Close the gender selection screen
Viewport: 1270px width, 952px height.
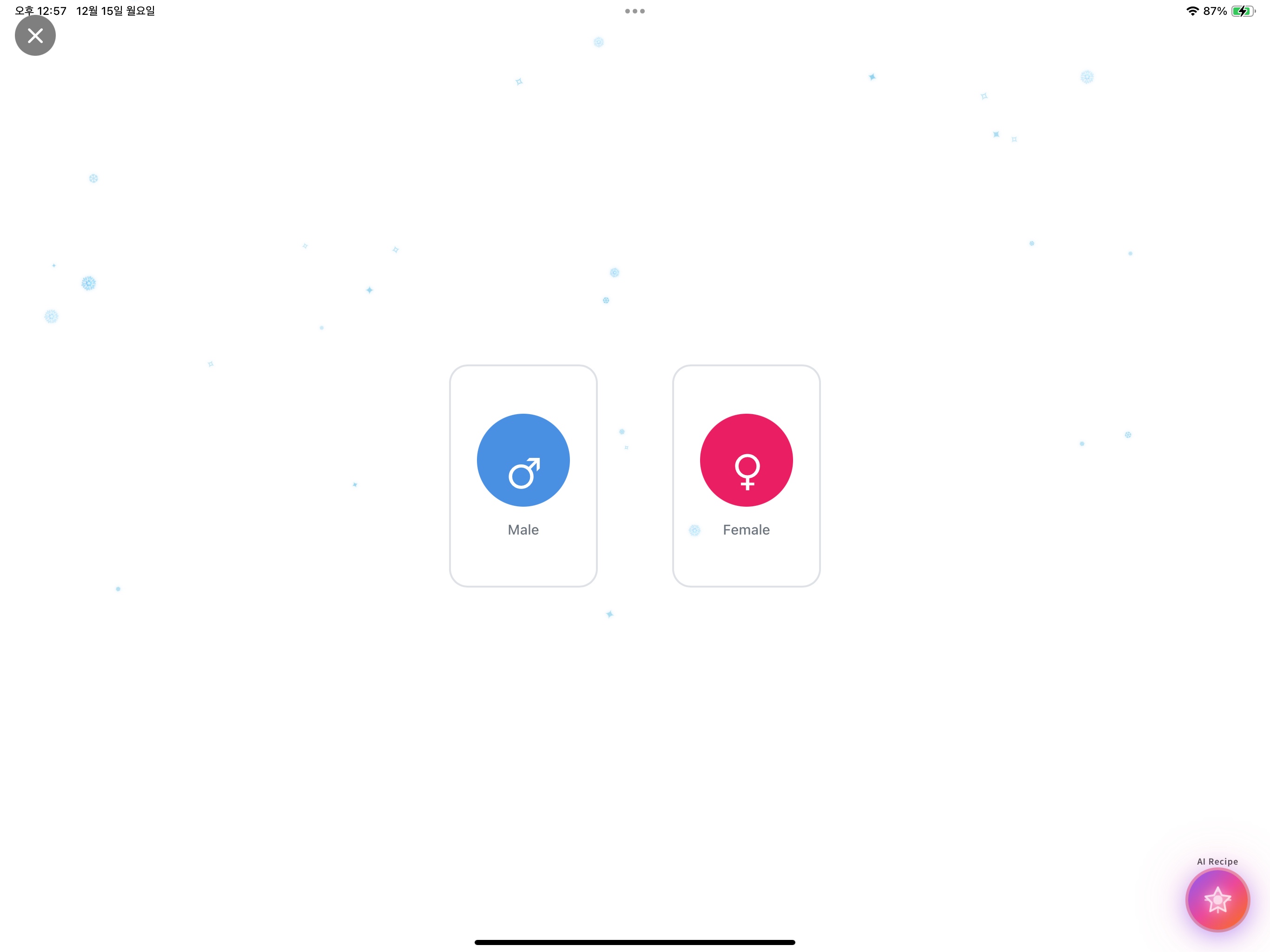pyautogui.click(x=35, y=36)
